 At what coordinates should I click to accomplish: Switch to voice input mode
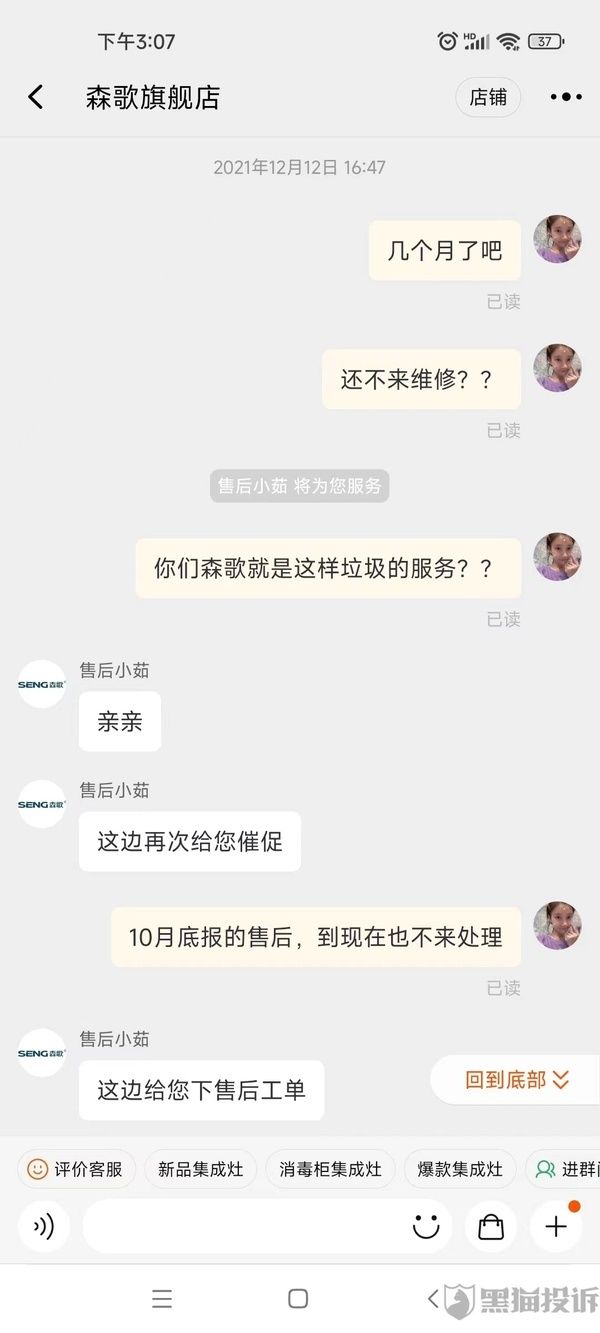tap(44, 1227)
